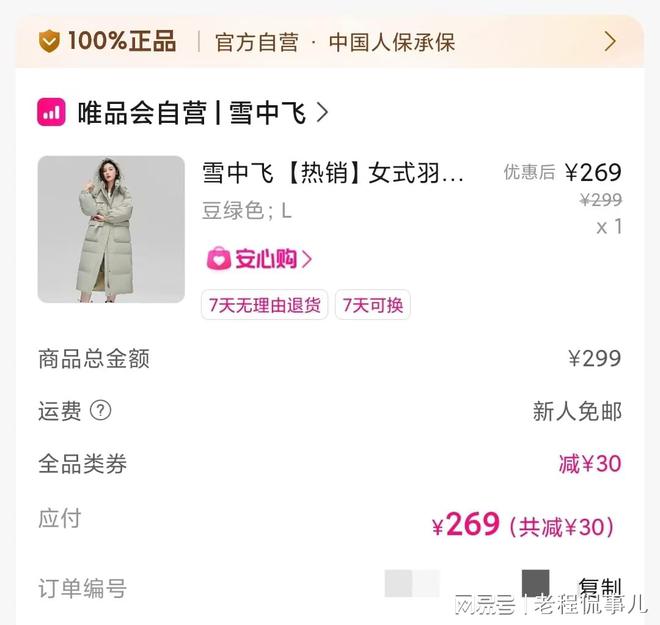View the 7天无理由退货 policy tag
660x625 pixels.
pyautogui.click(x=265, y=305)
